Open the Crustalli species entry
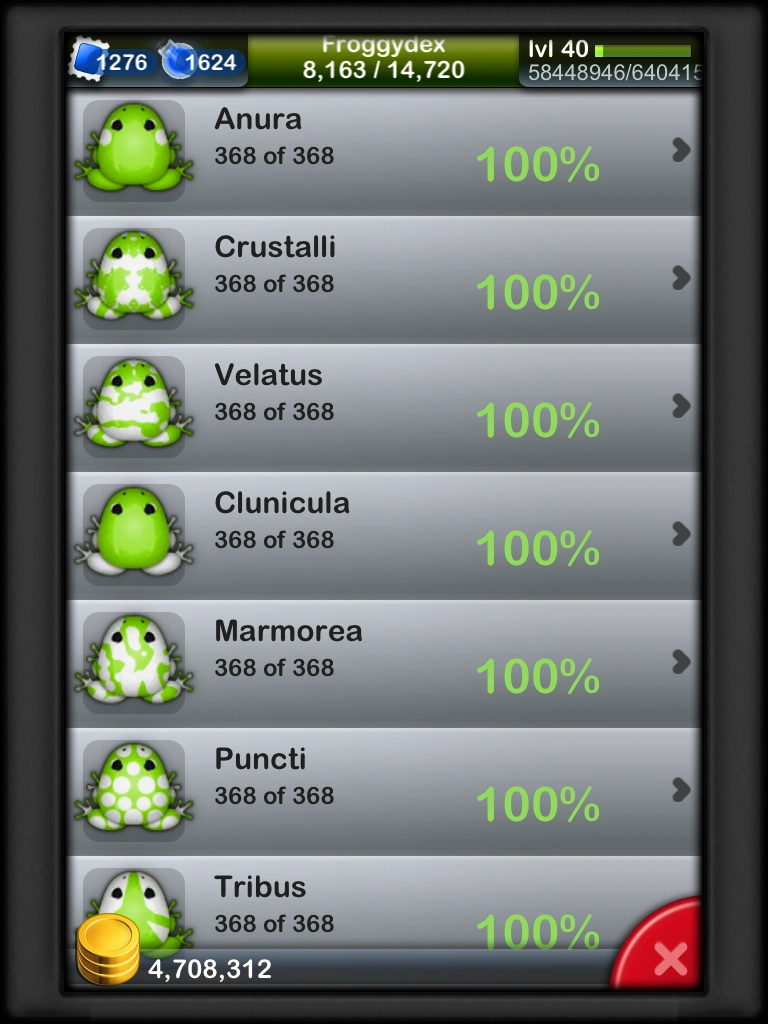768x1024 pixels. pos(383,280)
